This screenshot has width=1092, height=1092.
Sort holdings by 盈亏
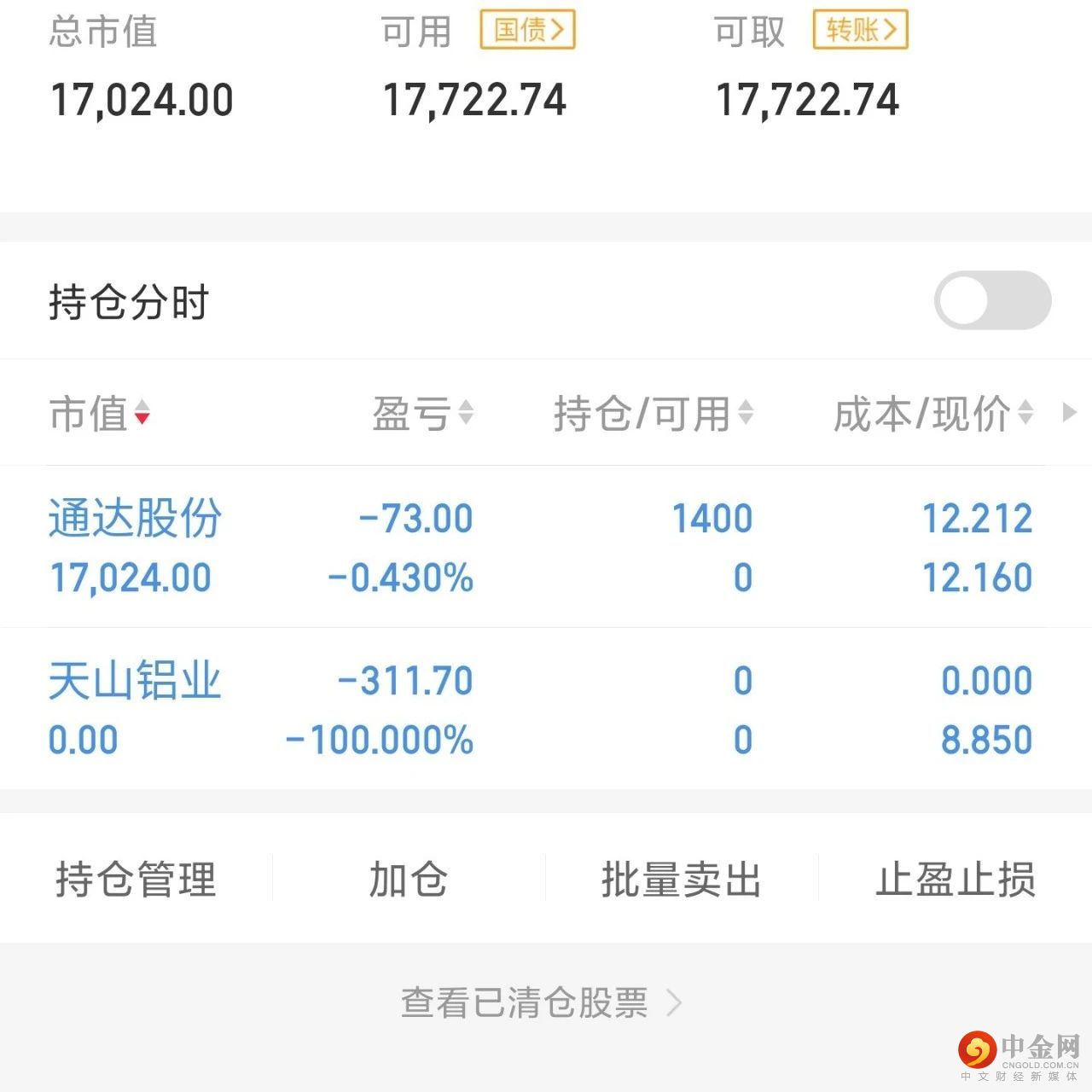coord(422,415)
